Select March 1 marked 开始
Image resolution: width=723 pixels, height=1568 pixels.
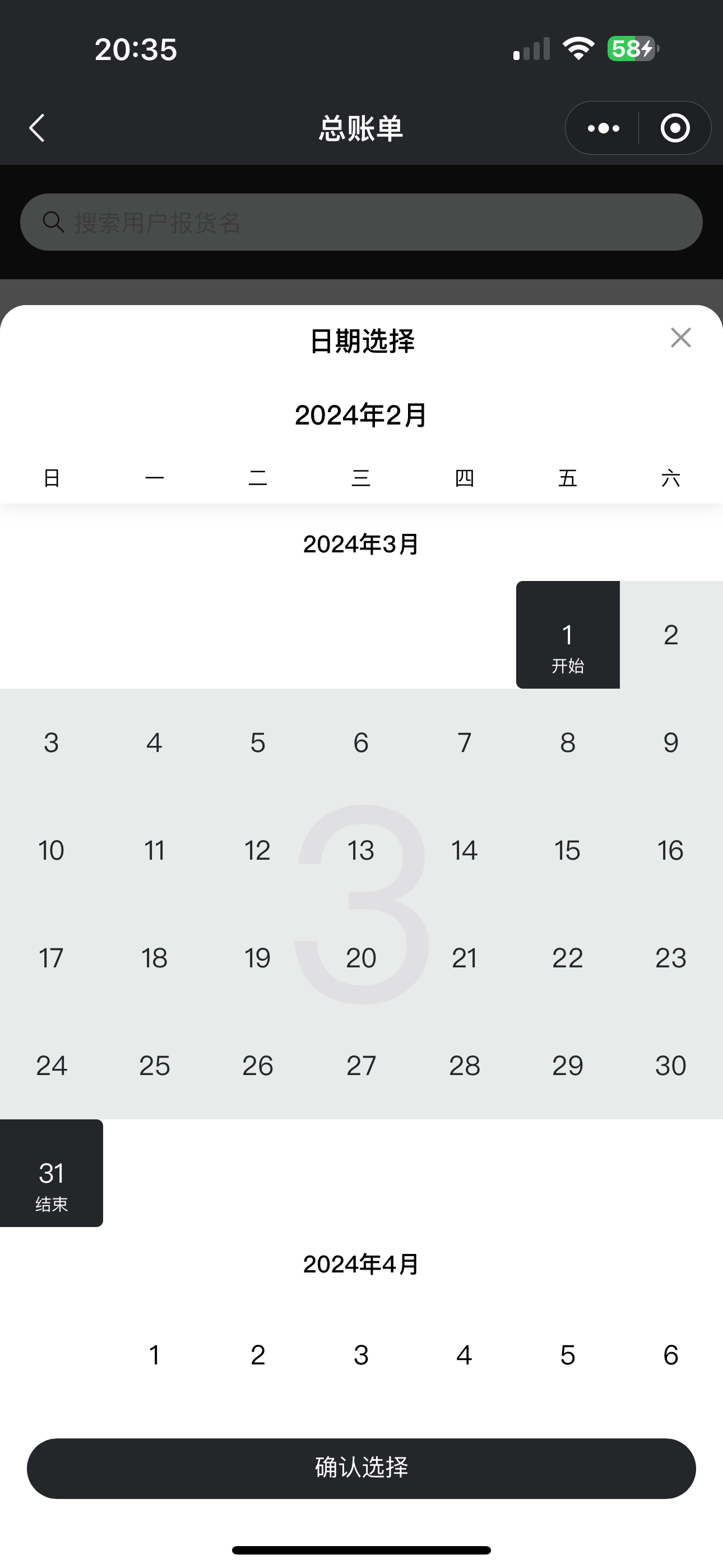point(568,635)
